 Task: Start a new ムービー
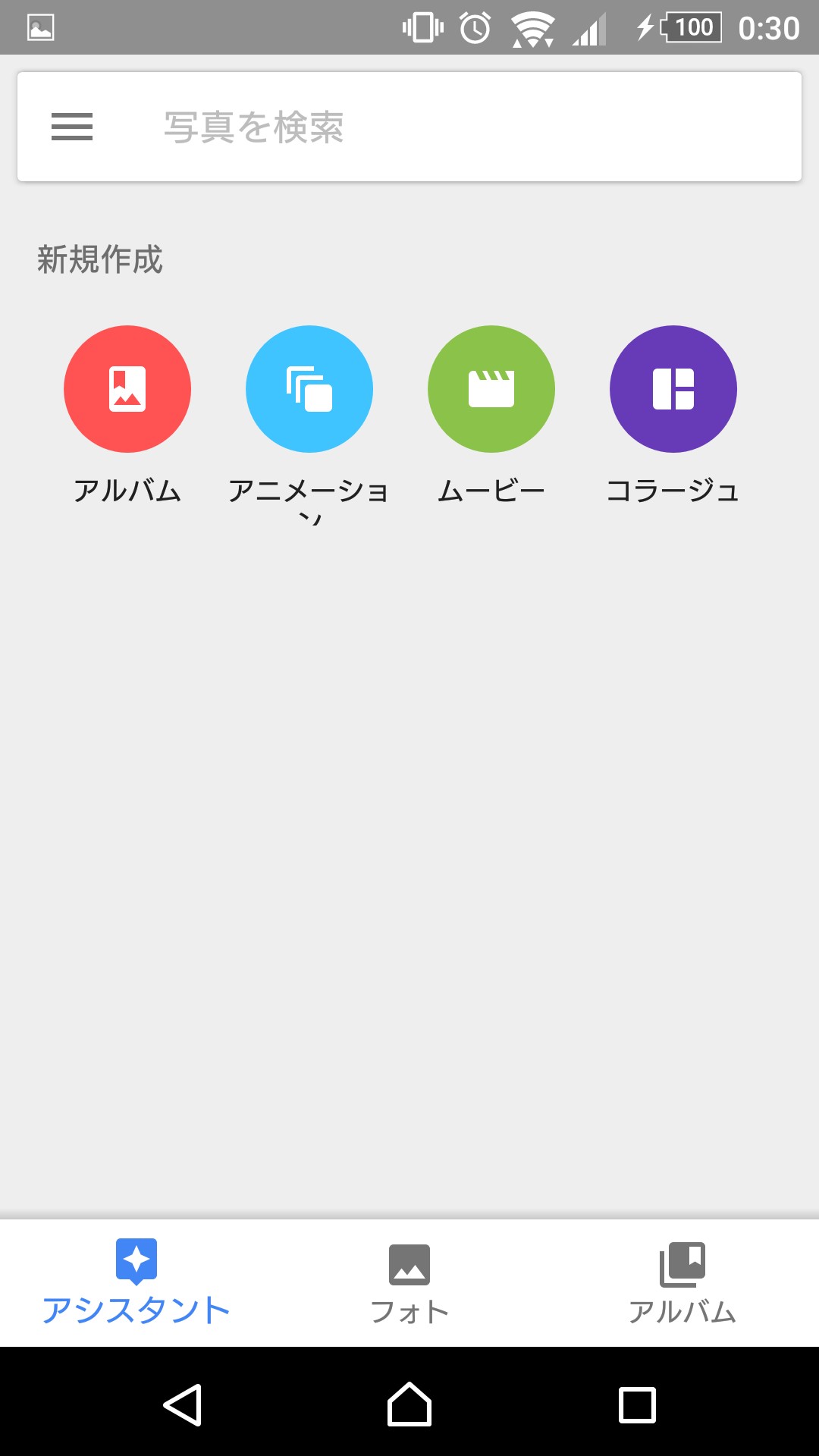491,389
